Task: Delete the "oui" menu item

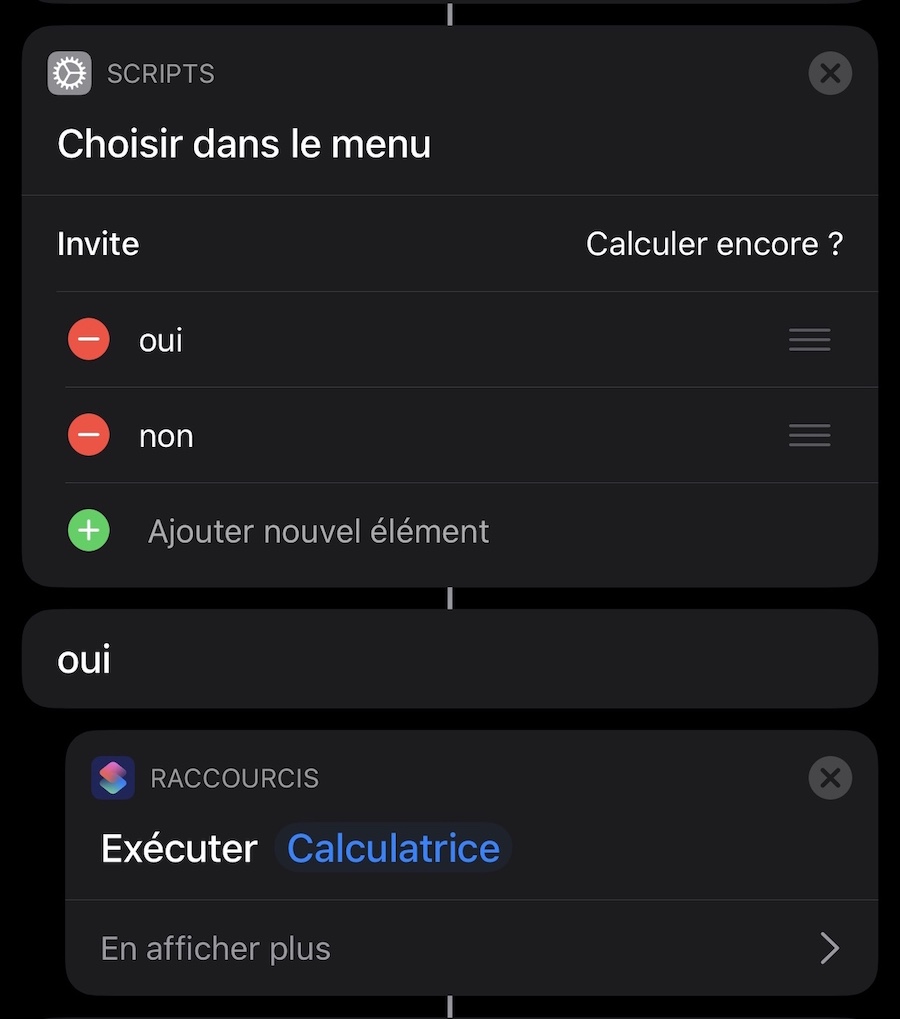Action: pyautogui.click(x=89, y=340)
